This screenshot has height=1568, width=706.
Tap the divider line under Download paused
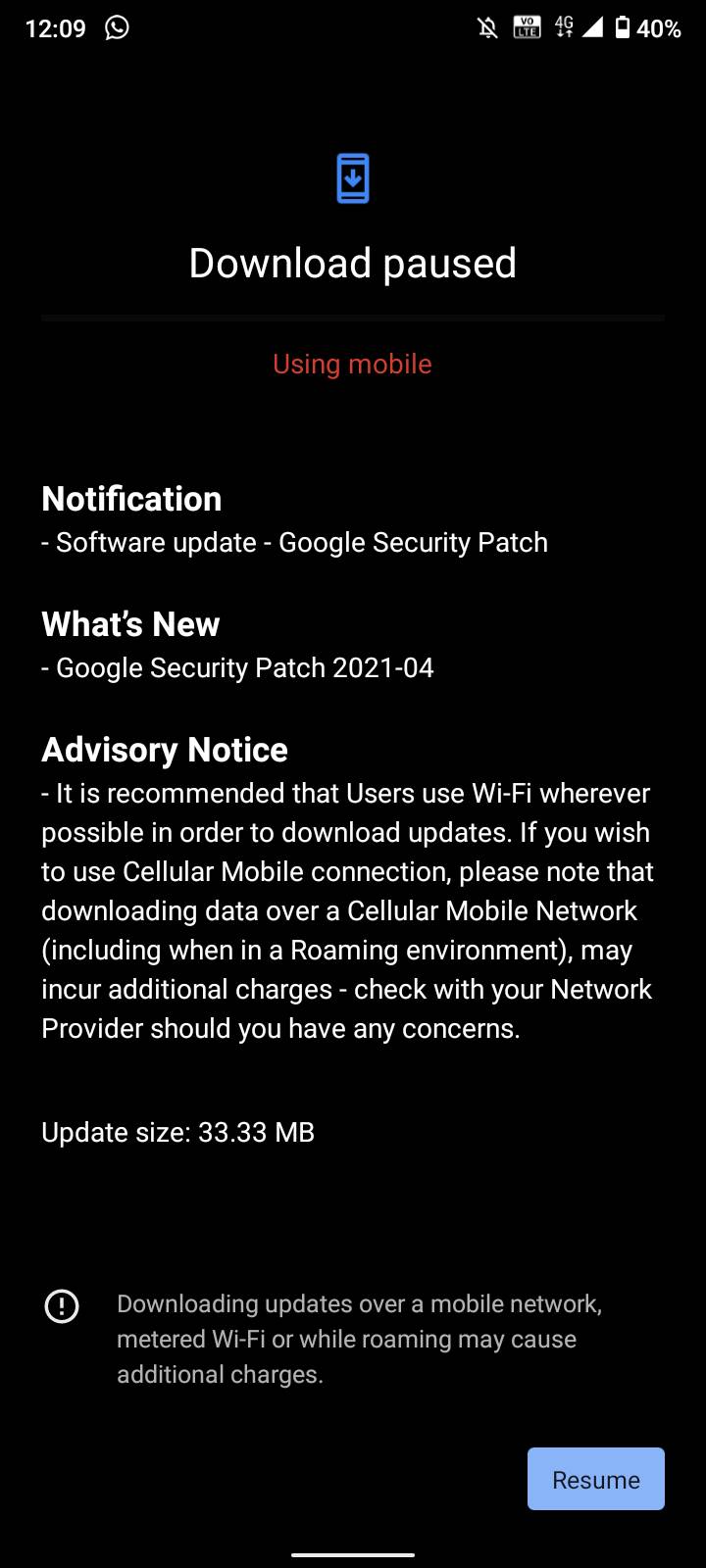click(352, 317)
